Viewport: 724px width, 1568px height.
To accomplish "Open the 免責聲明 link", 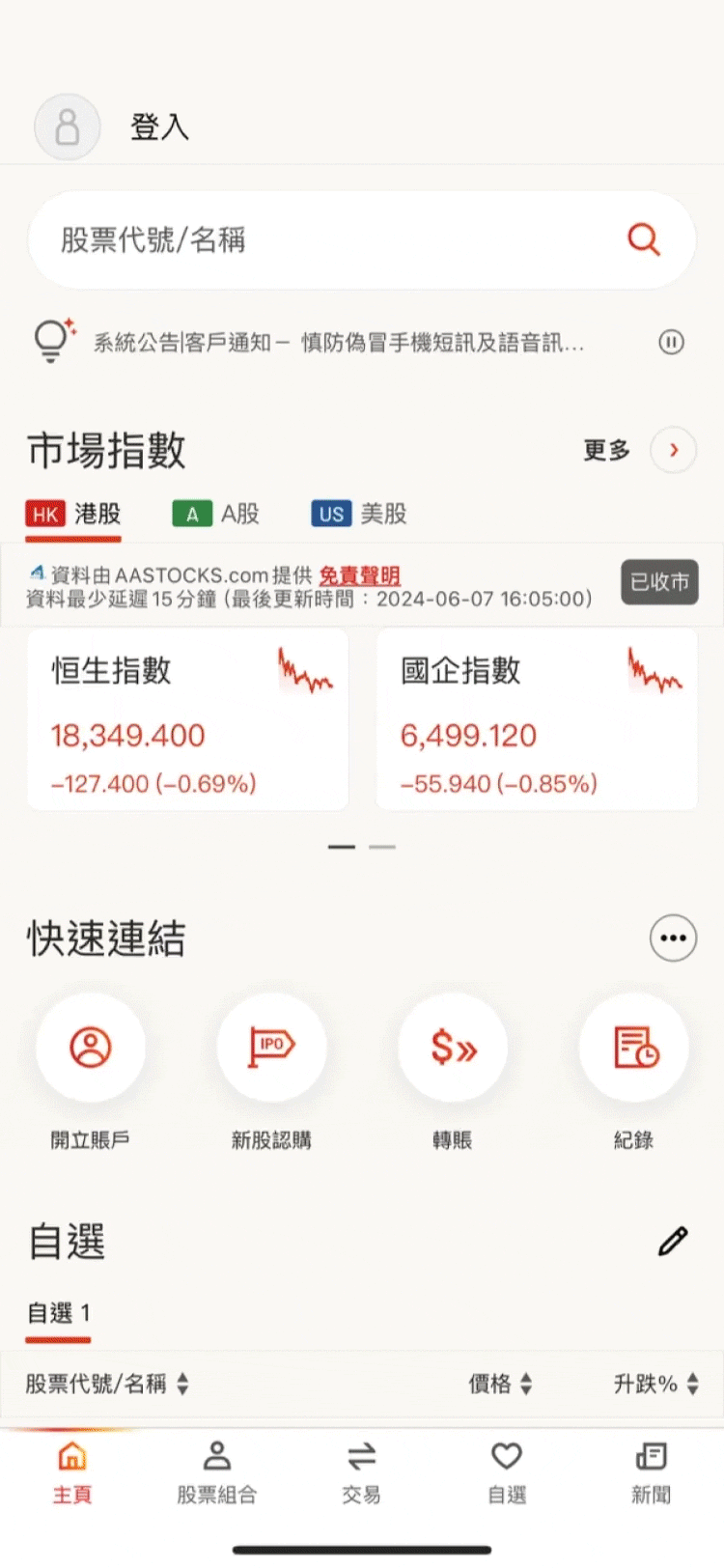I will 359,575.
